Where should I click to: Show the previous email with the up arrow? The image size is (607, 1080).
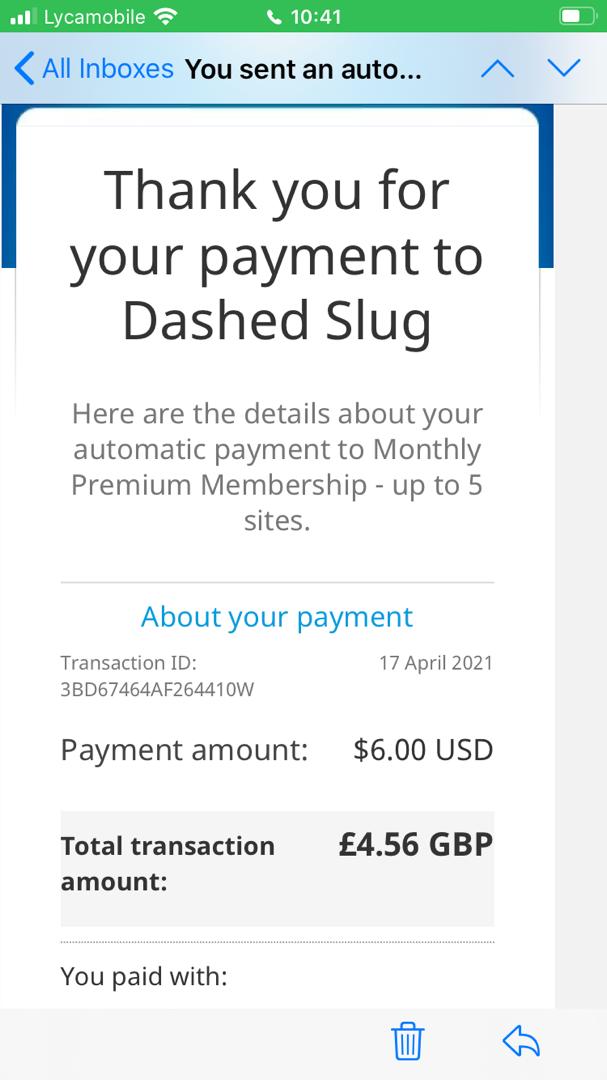(x=497, y=69)
